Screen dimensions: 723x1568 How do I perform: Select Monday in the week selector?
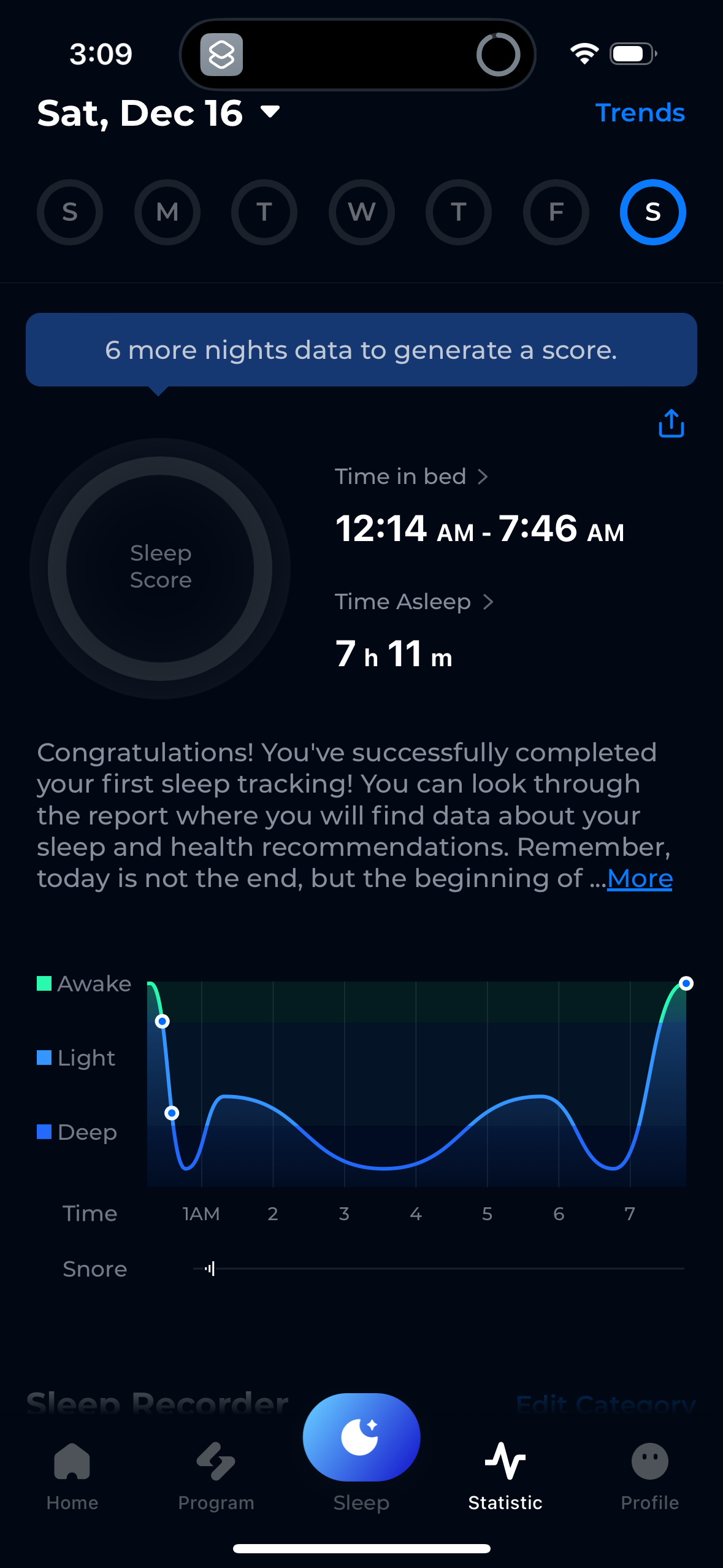pyautogui.click(x=167, y=212)
